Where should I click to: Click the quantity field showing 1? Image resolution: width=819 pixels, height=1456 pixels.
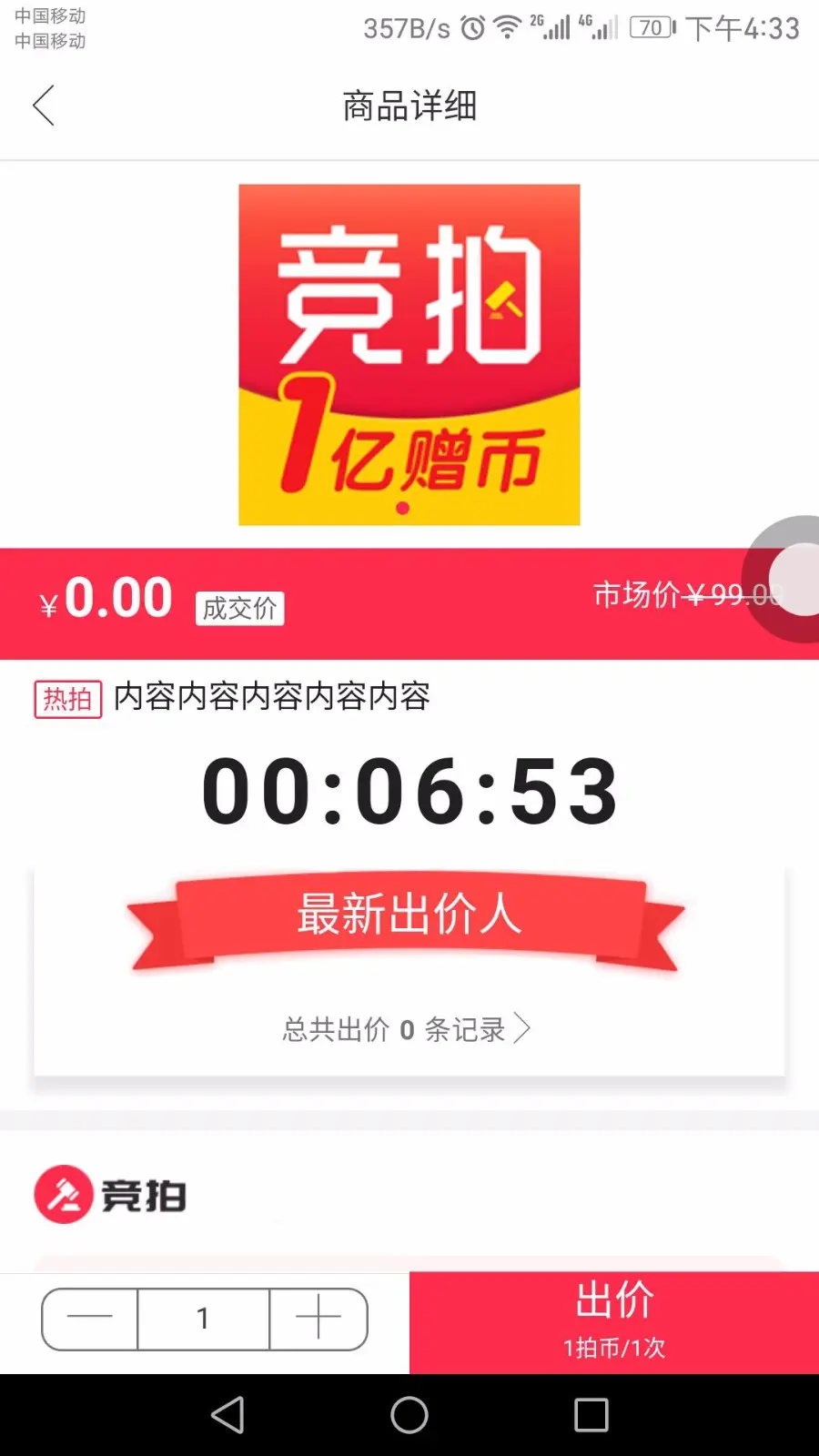(203, 1318)
